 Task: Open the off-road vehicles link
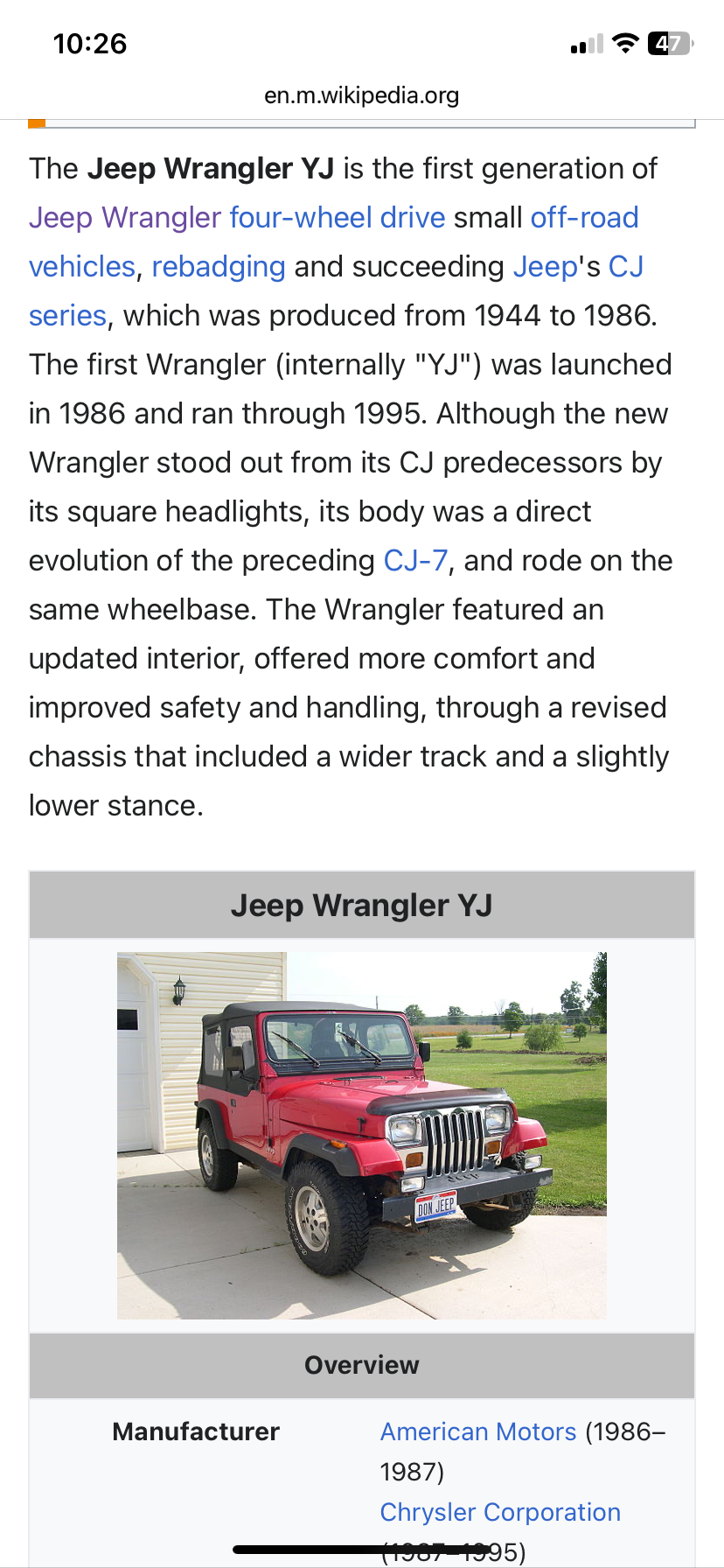584,218
